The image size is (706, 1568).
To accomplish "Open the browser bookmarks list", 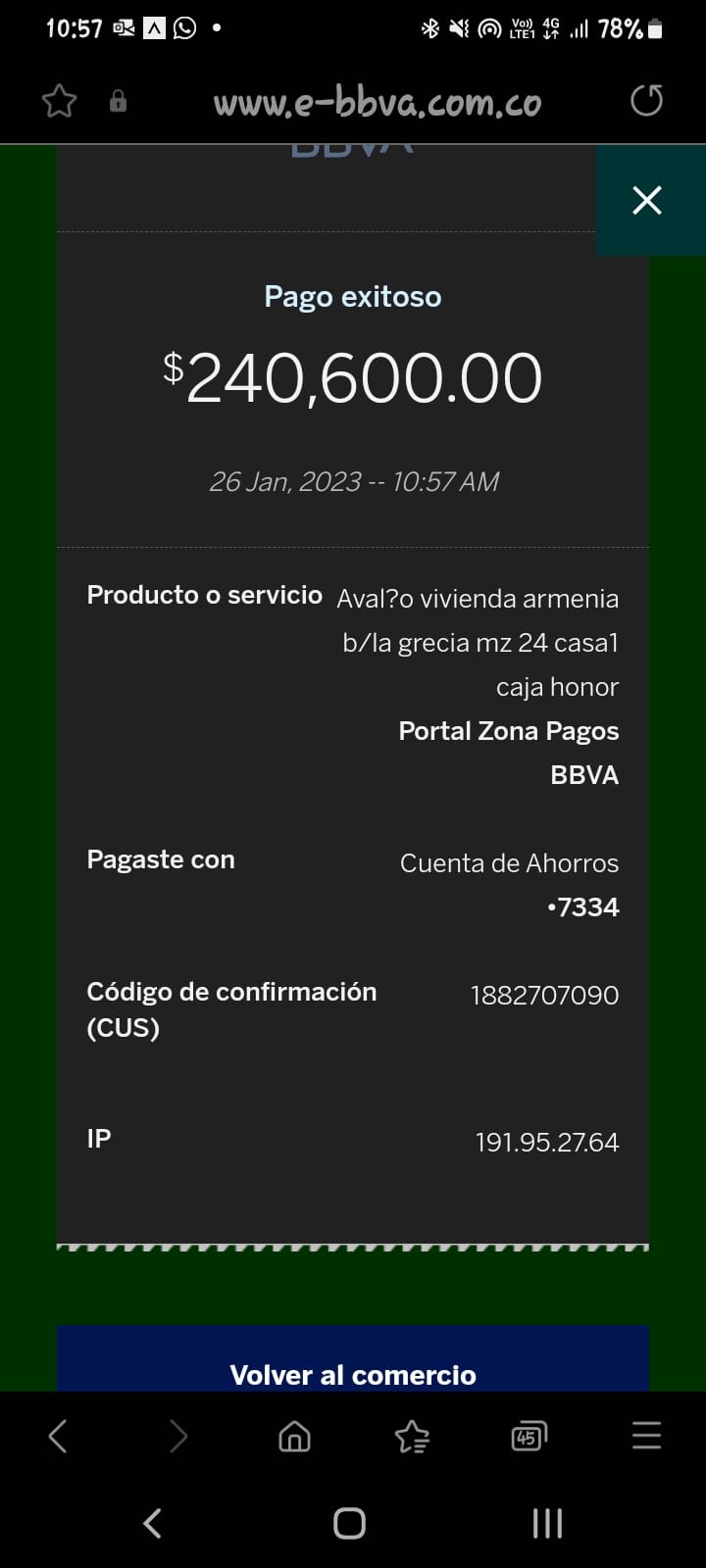I will (x=412, y=1437).
